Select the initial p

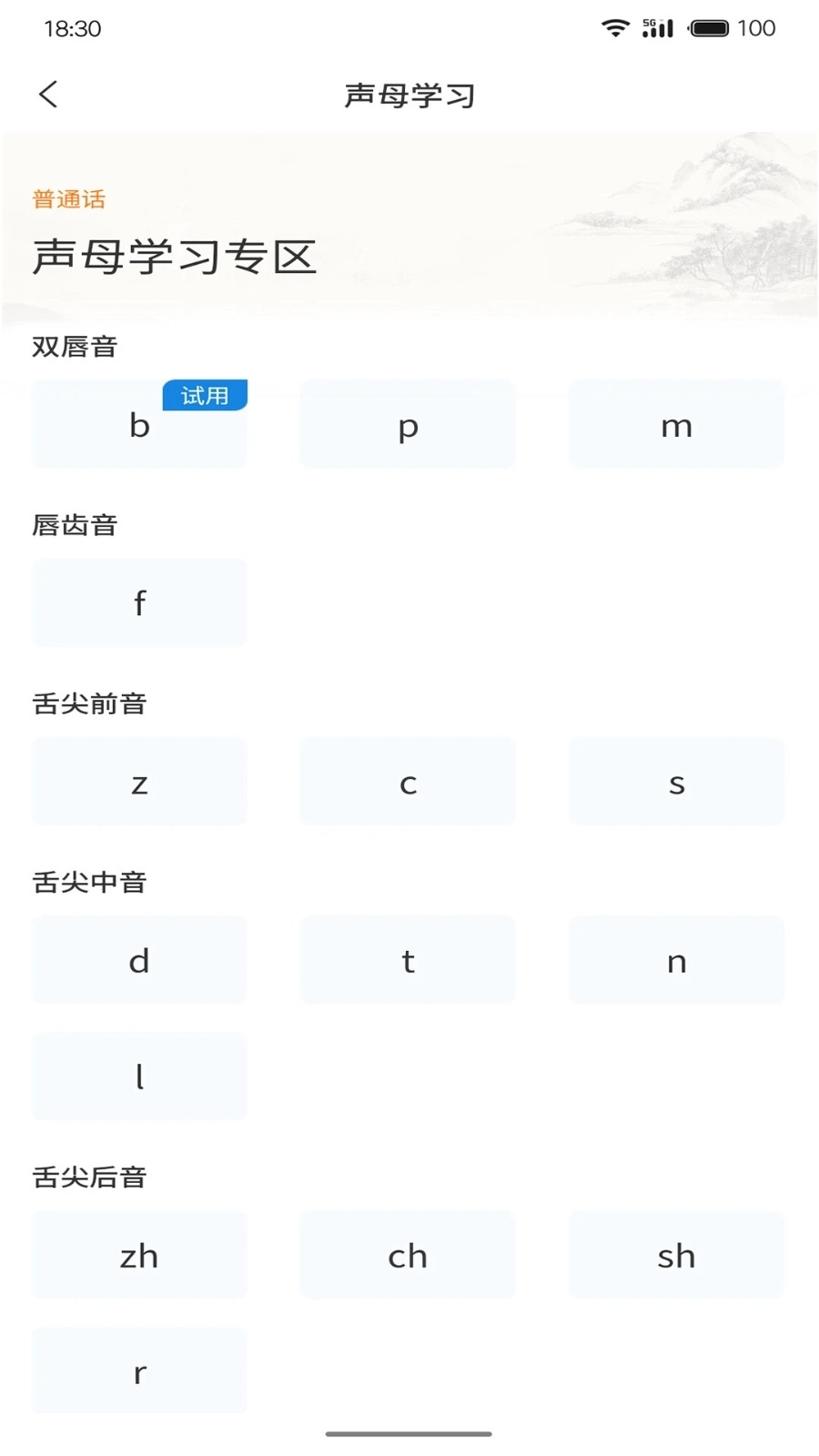(408, 425)
